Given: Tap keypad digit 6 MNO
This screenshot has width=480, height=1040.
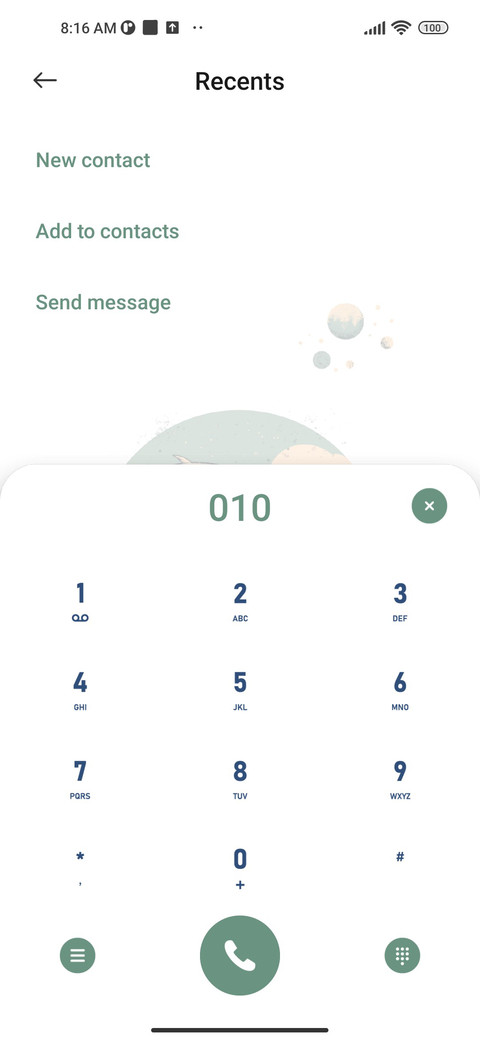Looking at the screenshot, I should pos(400,690).
